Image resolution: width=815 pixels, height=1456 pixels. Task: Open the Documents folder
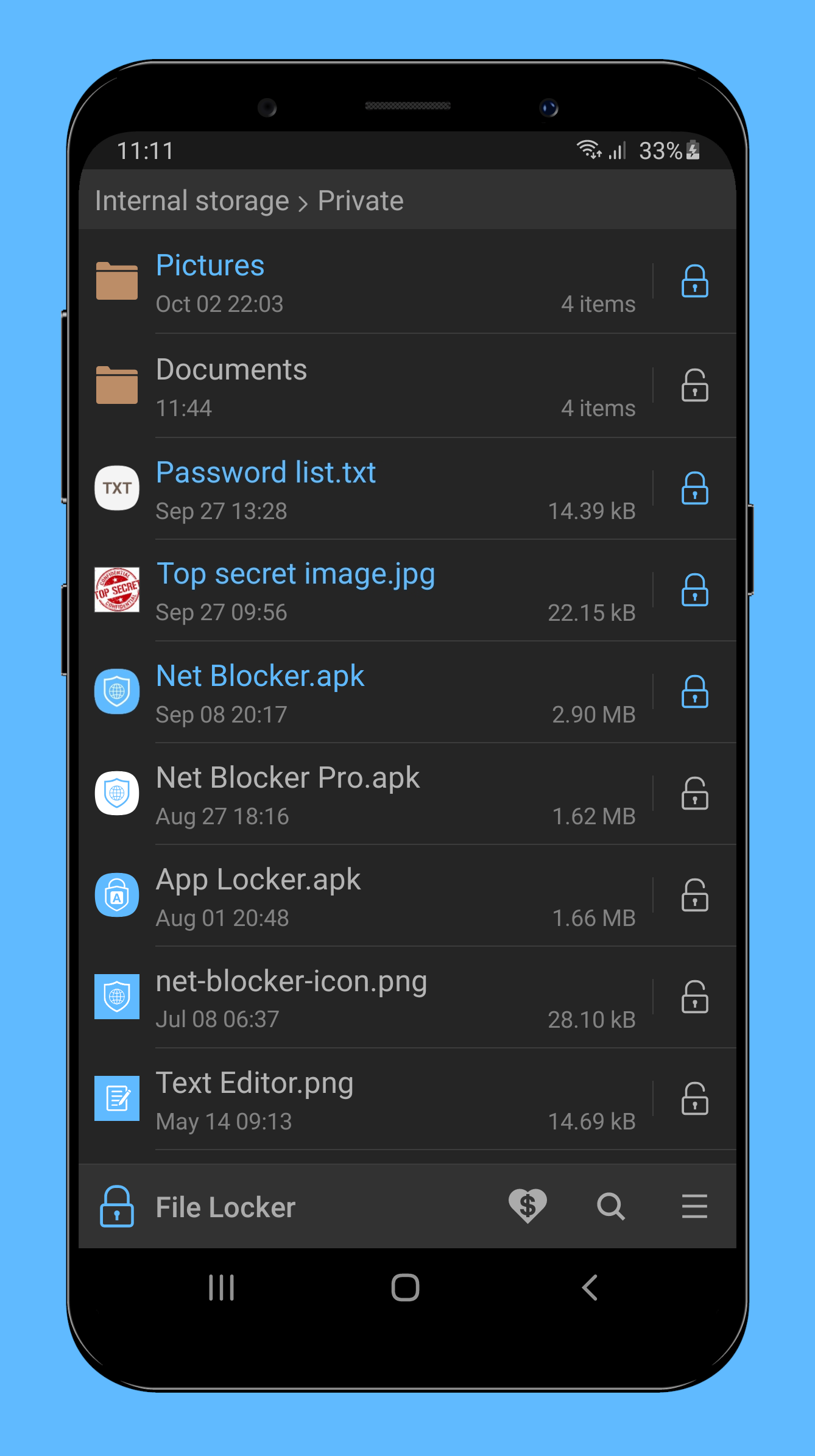coord(231,369)
